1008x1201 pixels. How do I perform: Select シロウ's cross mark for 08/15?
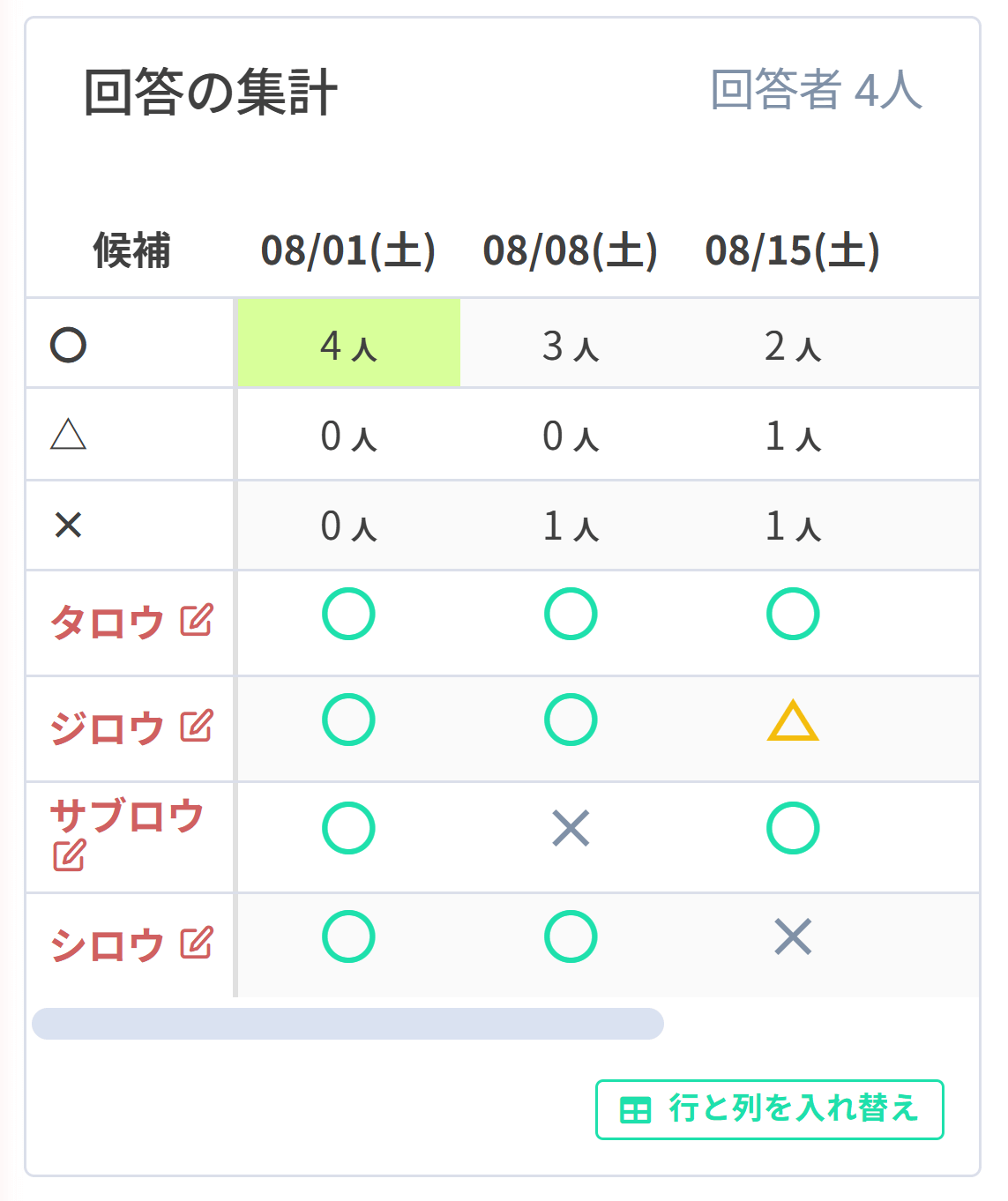[x=791, y=937]
